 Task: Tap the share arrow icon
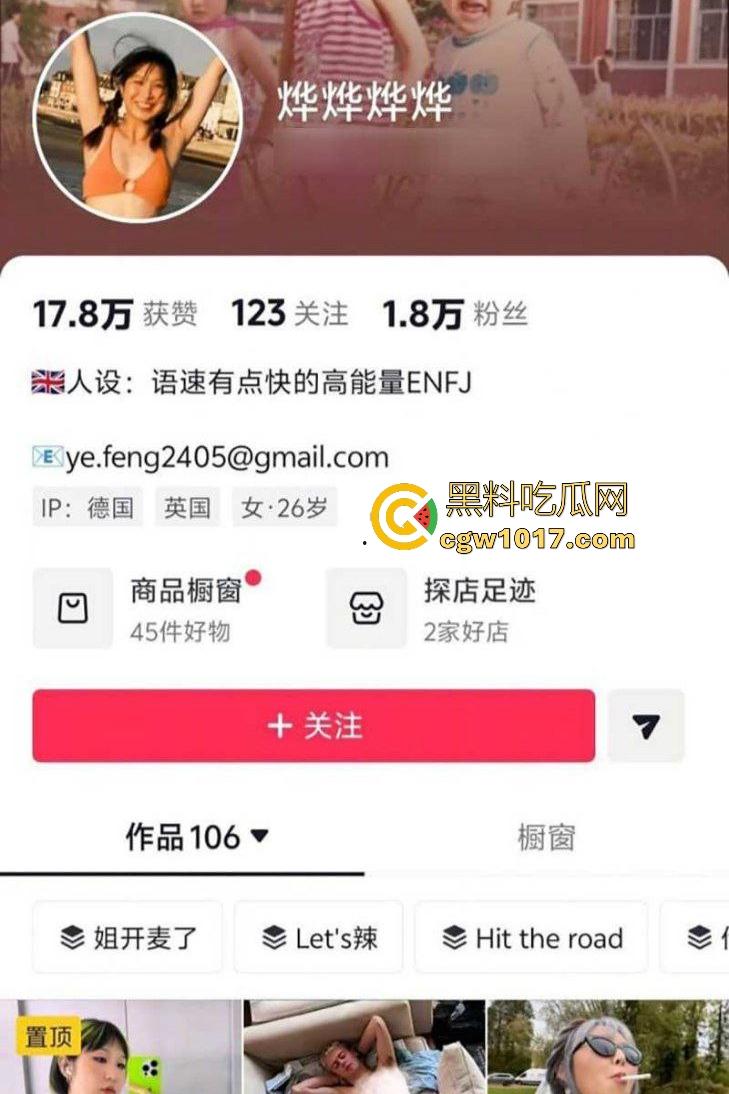pyautogui.click(x=646, y=727)
